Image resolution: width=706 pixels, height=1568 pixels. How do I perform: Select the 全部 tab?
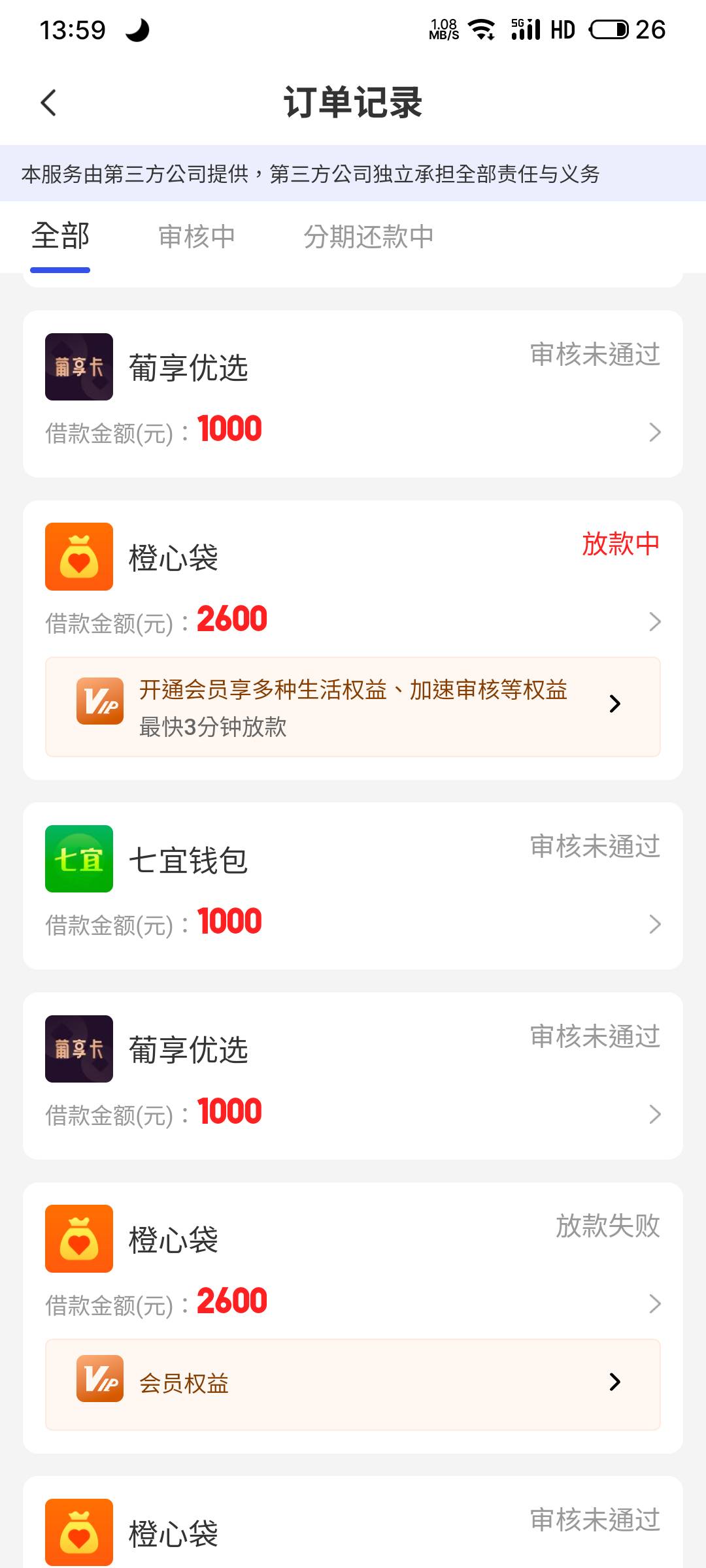tap(60, 237)
